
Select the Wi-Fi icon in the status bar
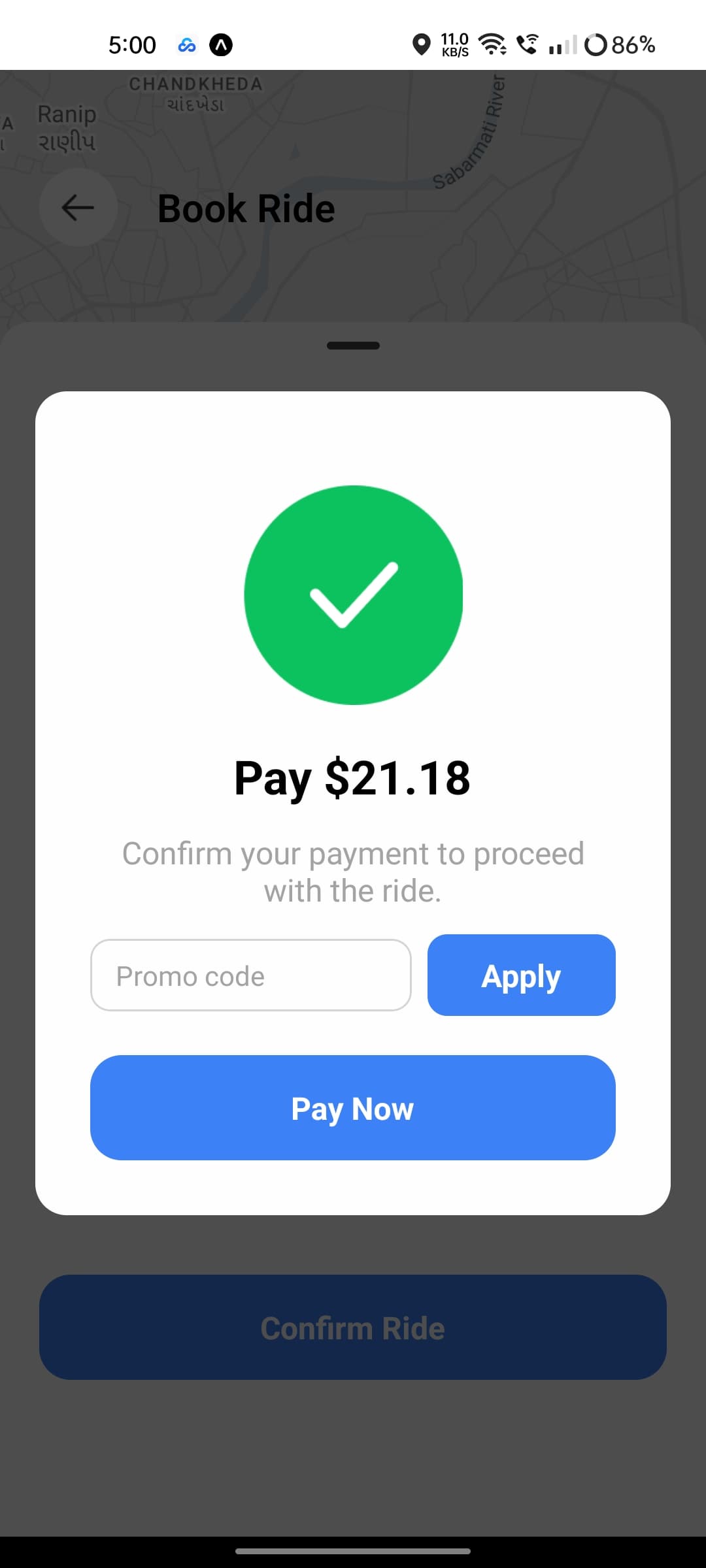point(490,44)
